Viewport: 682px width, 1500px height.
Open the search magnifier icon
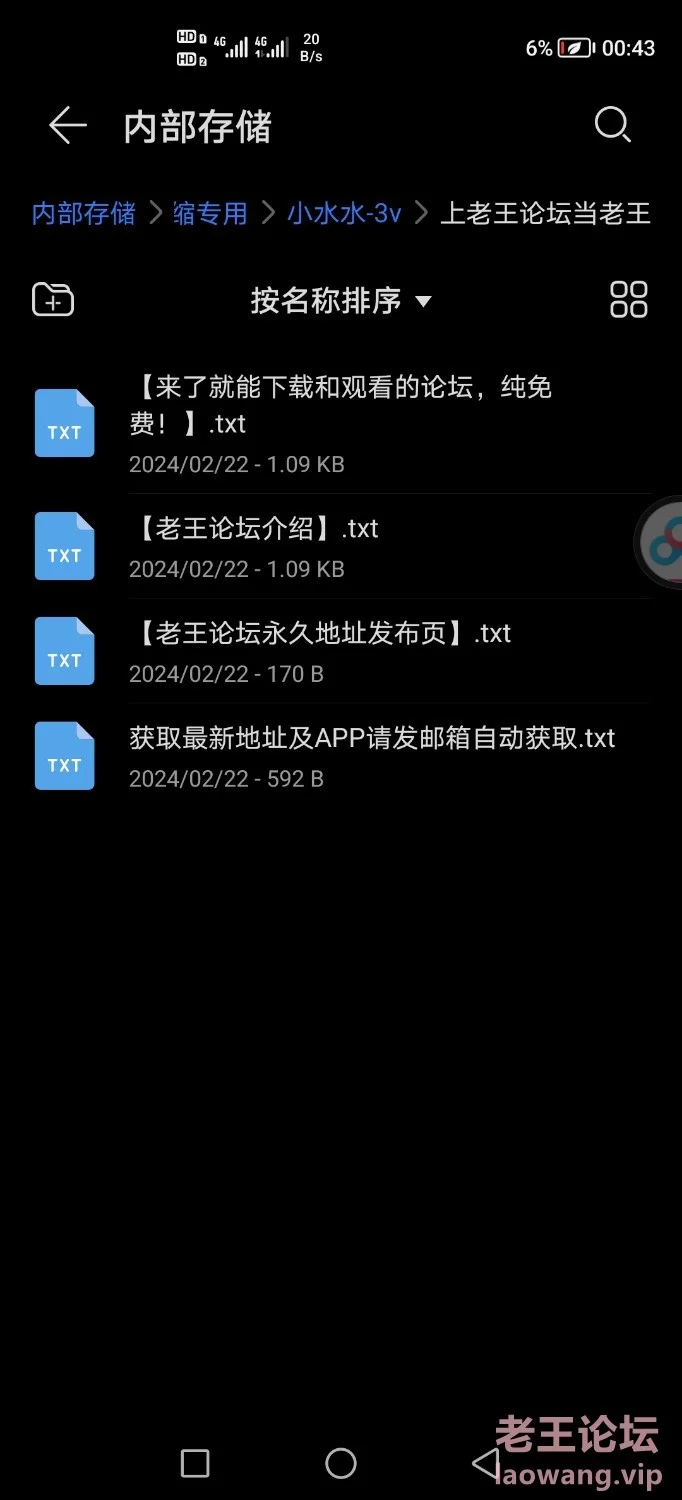(612, 126)
